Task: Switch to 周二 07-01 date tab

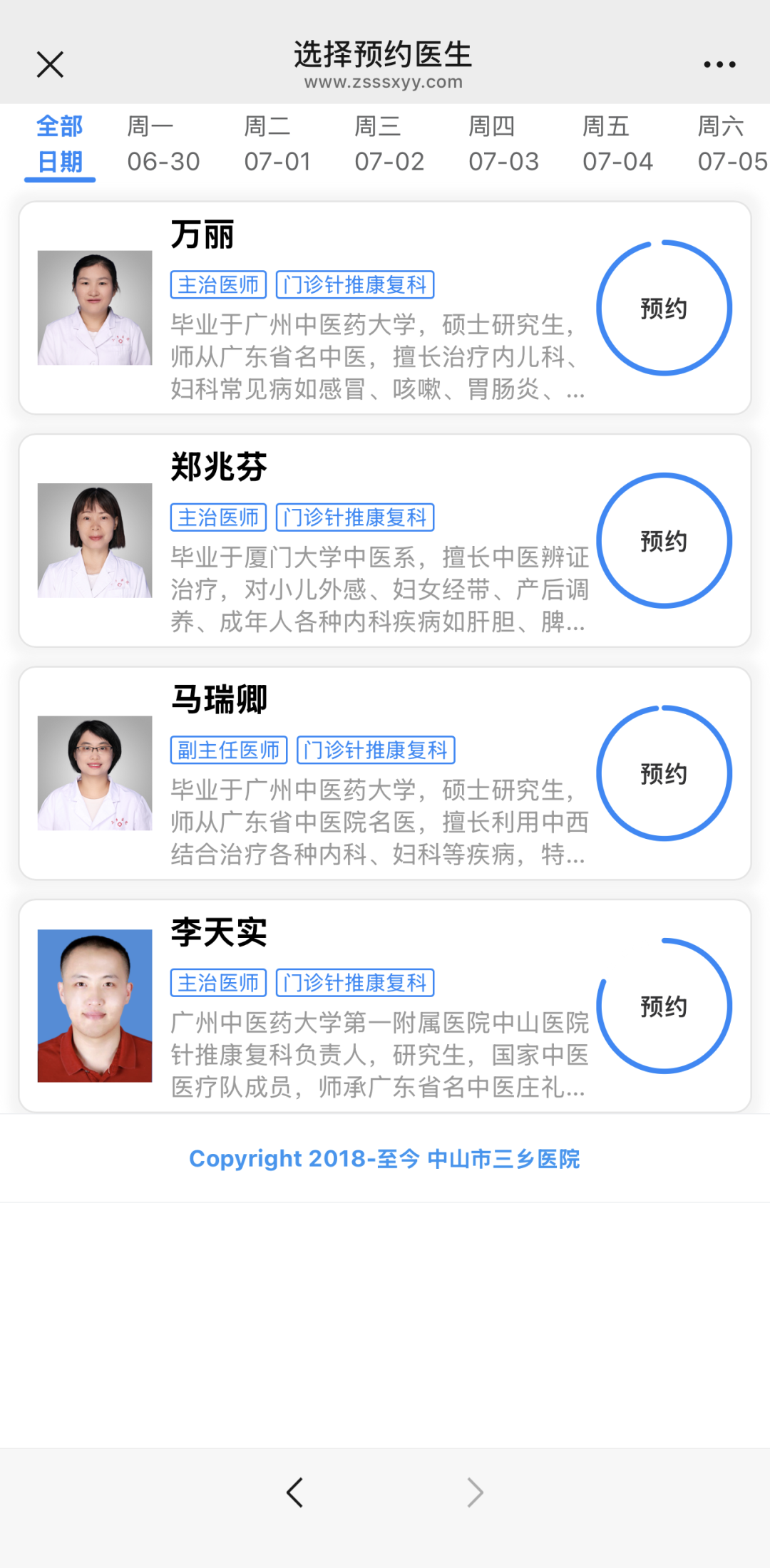Action: pos(277,145)
